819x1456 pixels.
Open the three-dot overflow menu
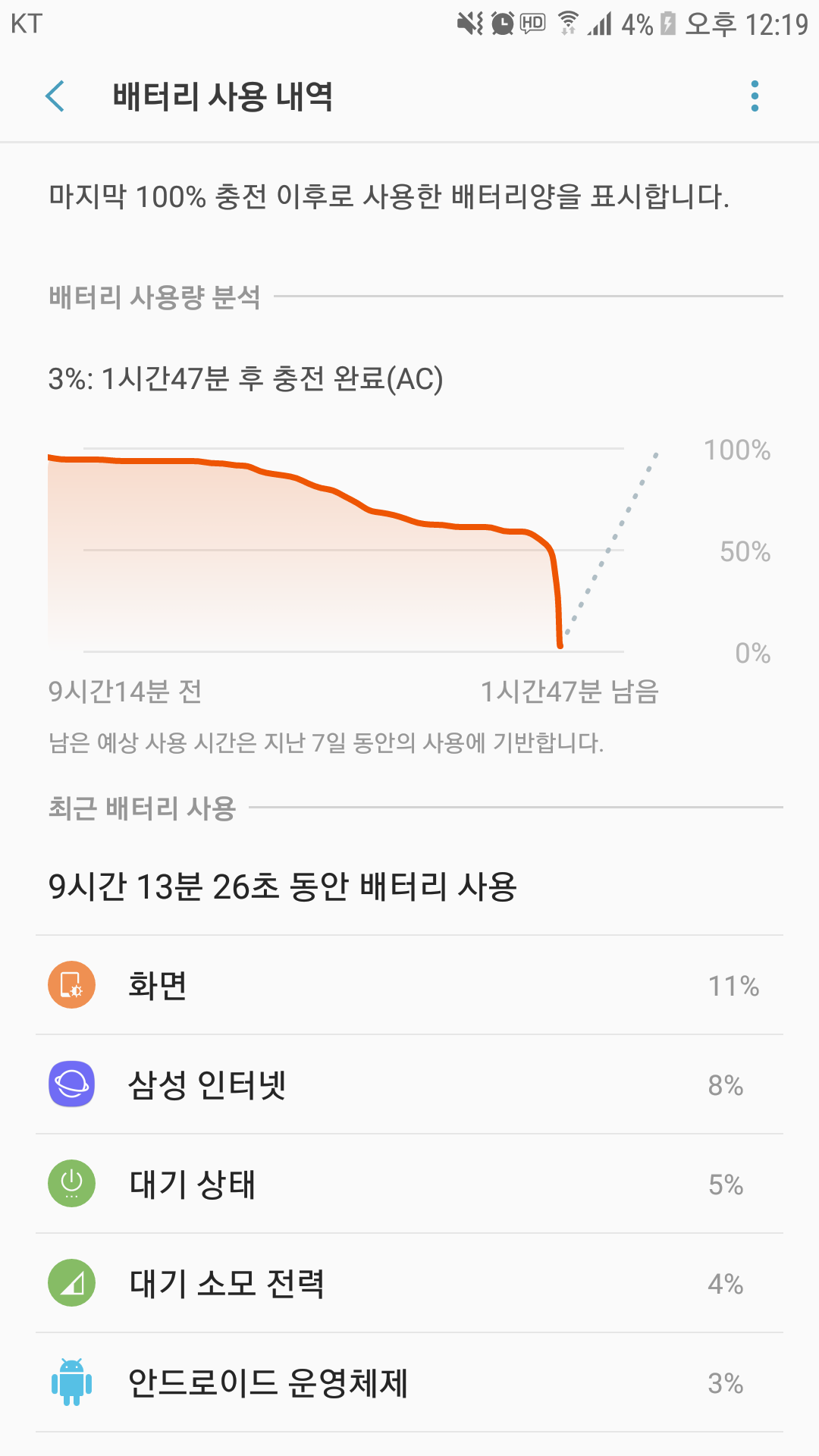[x=755, y=96]
